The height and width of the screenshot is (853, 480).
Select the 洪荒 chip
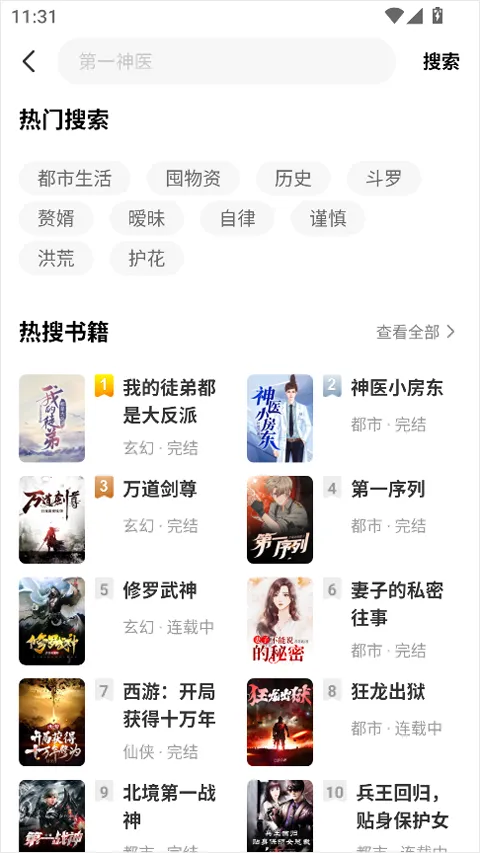pos(56,258)
